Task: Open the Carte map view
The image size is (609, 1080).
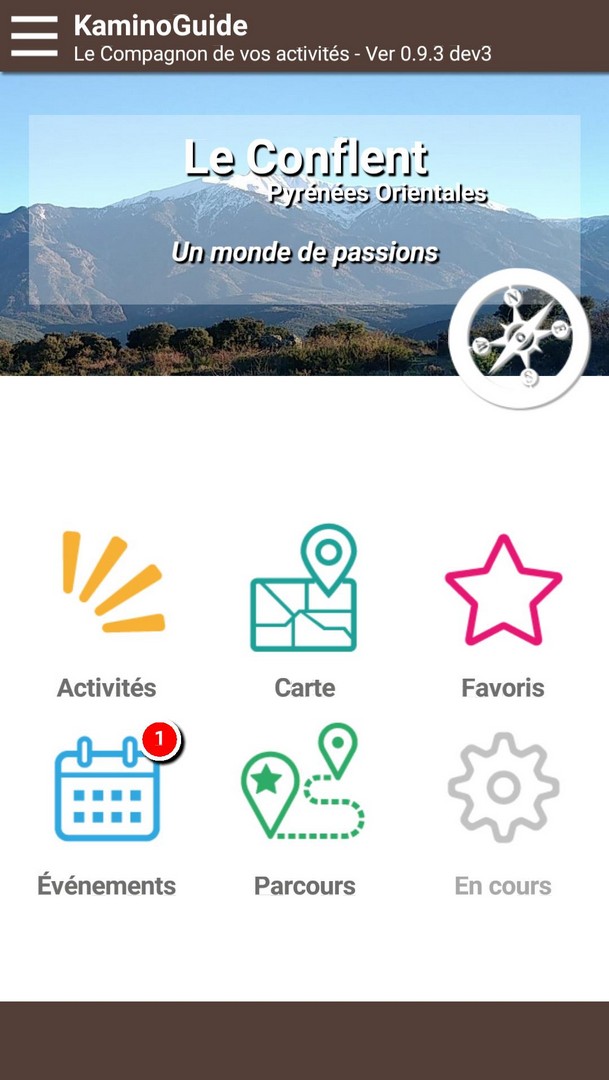Action: click(x=304, y=612)
